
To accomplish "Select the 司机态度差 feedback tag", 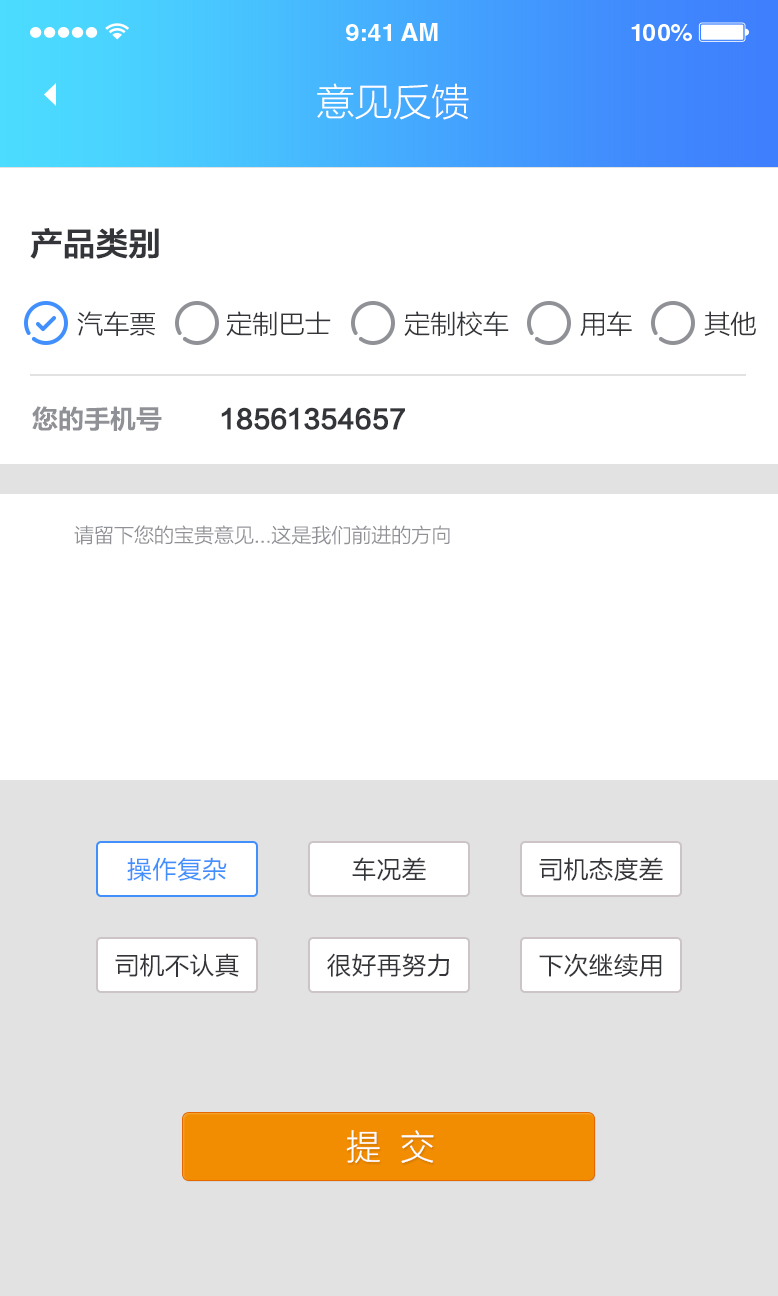I will pyautogui.click(x=600, y=869).
